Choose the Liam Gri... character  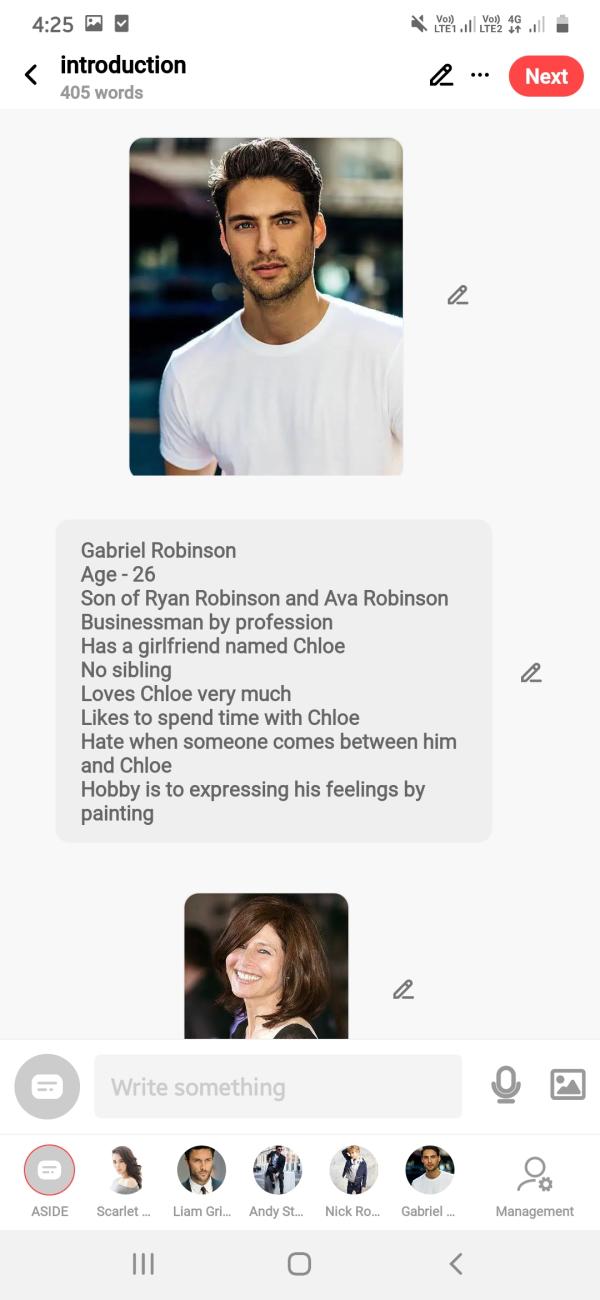201,1171
